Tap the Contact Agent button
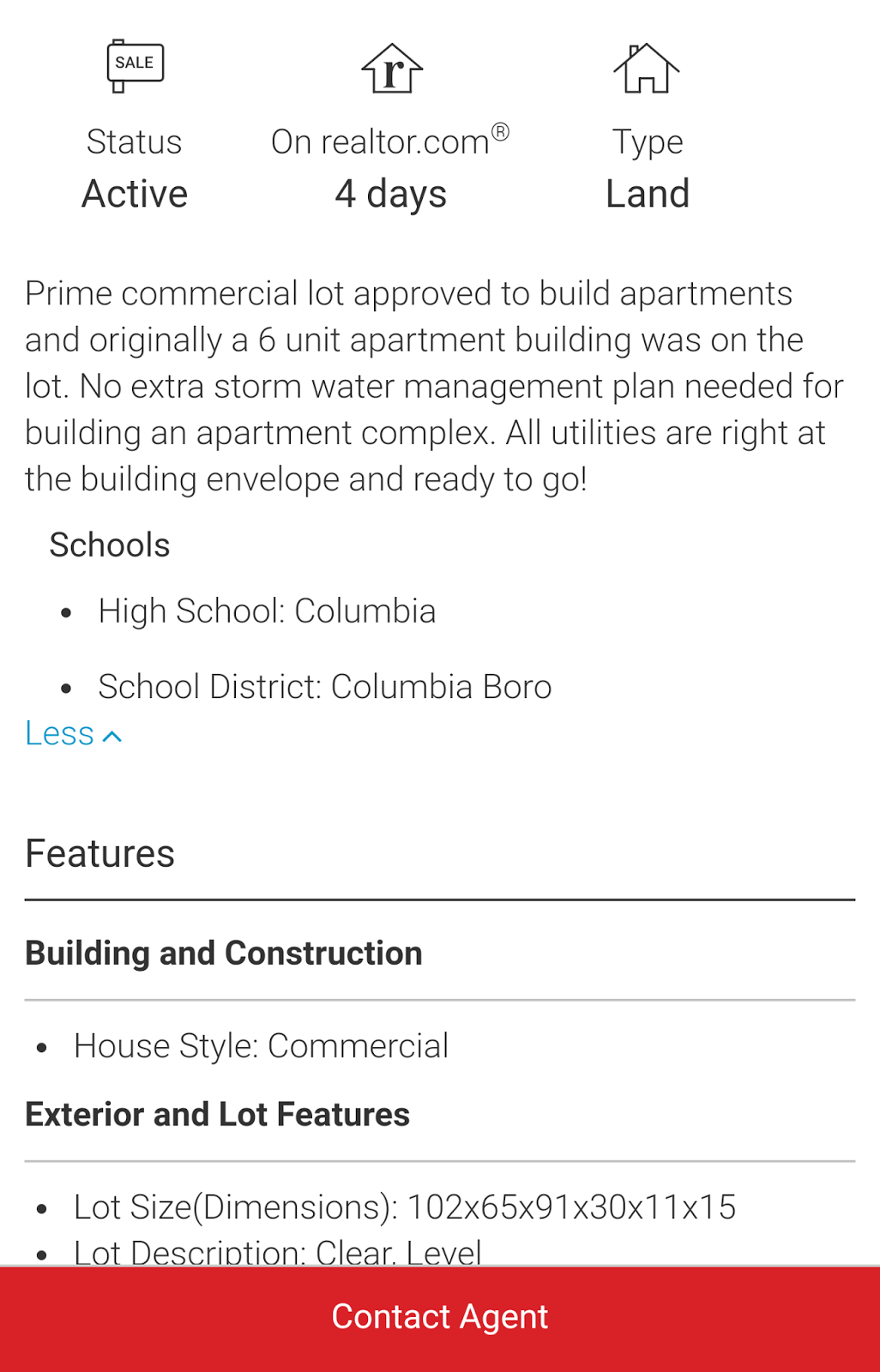The image size is (880, 1372). [440, 1317]
